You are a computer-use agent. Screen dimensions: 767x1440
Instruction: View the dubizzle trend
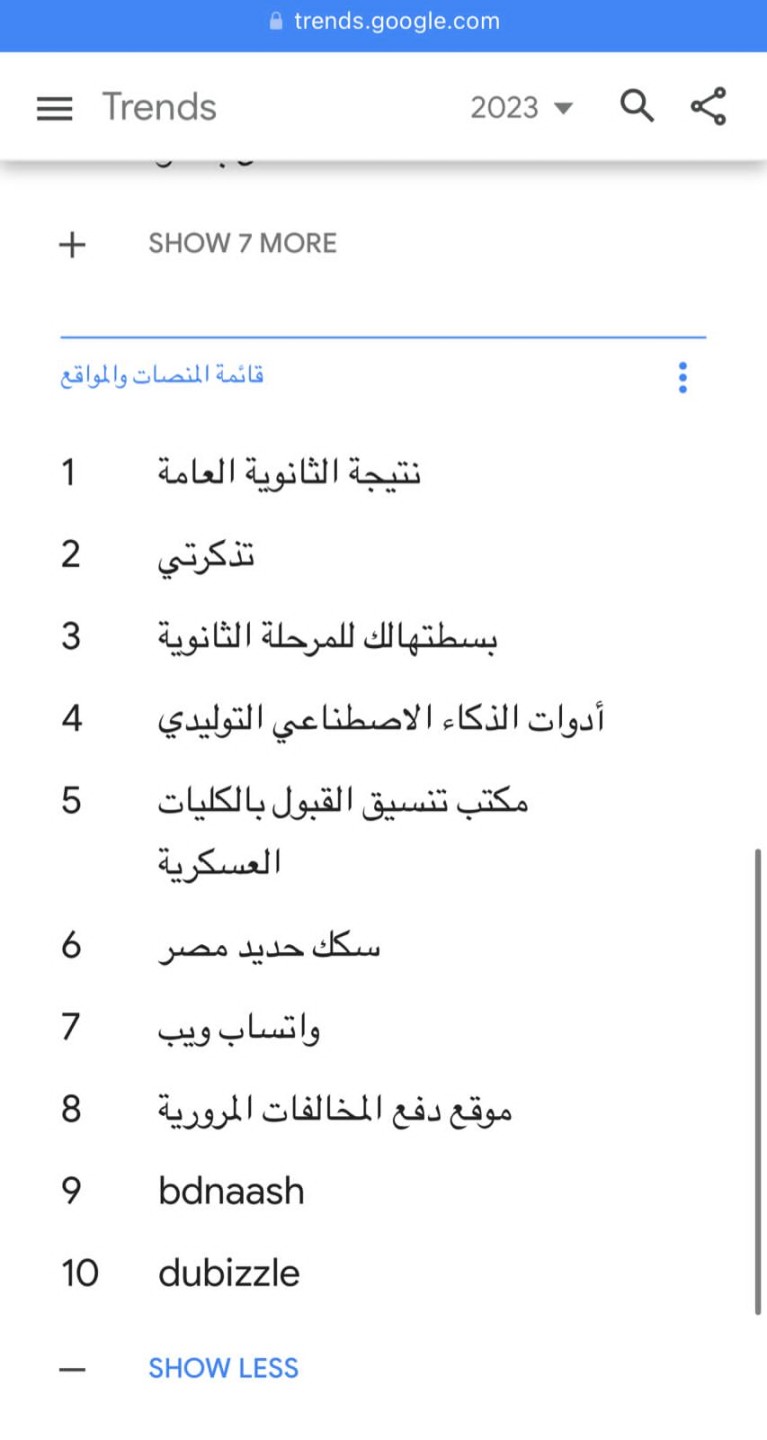pyautogui.click(x=229, y=1273)
